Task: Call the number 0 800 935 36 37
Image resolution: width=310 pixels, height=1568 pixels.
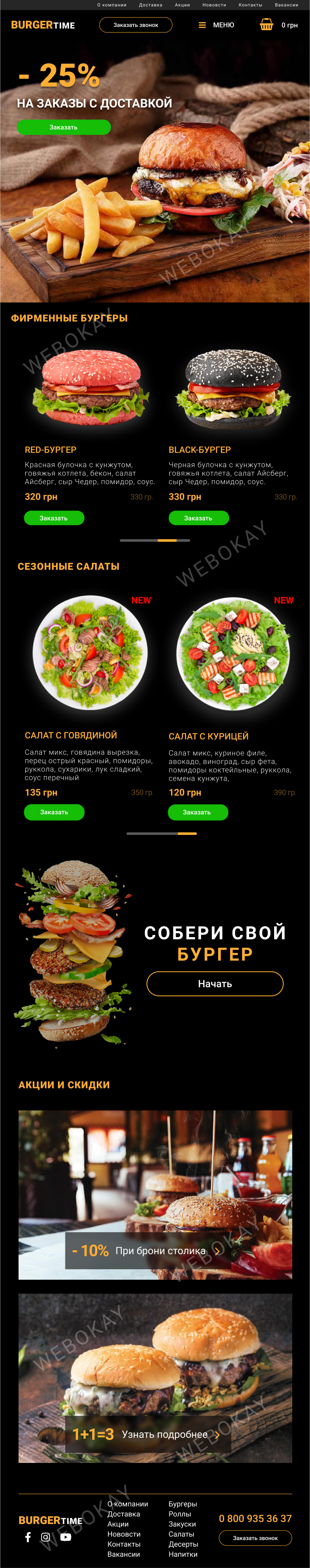Action: click(255, 1519)
